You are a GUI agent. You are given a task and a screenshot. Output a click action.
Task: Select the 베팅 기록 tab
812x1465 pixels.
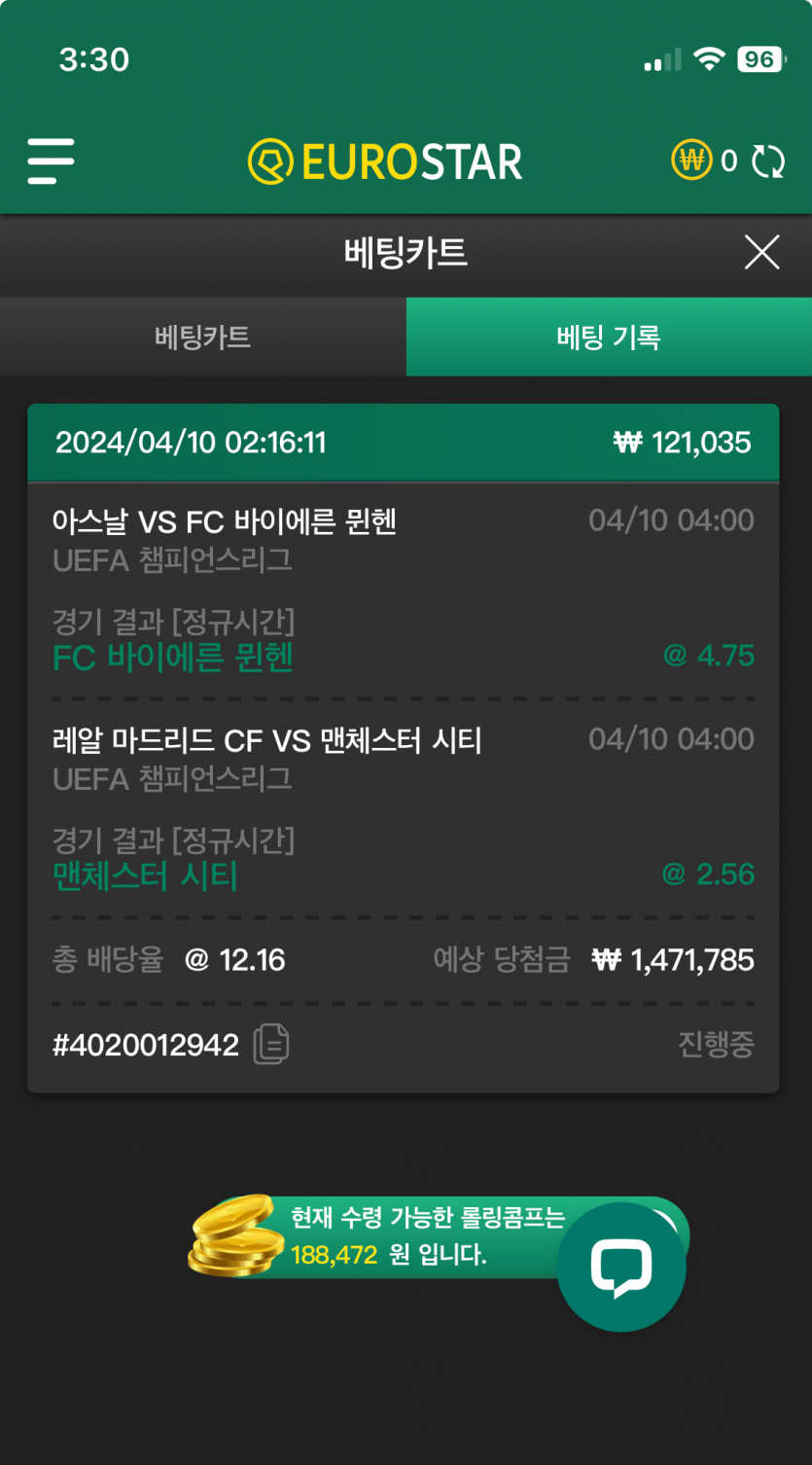609,338
